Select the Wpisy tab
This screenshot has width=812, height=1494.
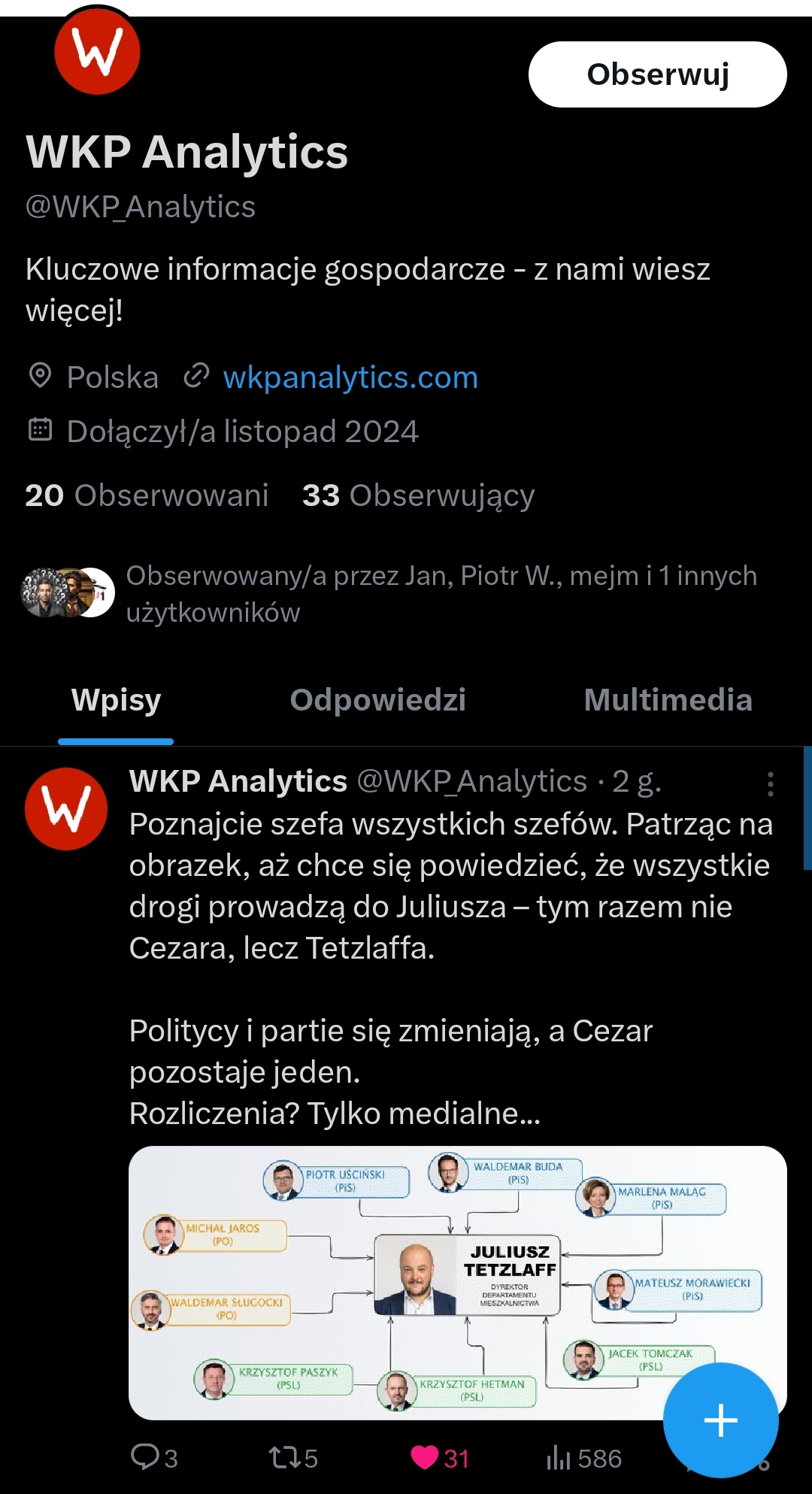pyautogui.click(x=116, y=700)
